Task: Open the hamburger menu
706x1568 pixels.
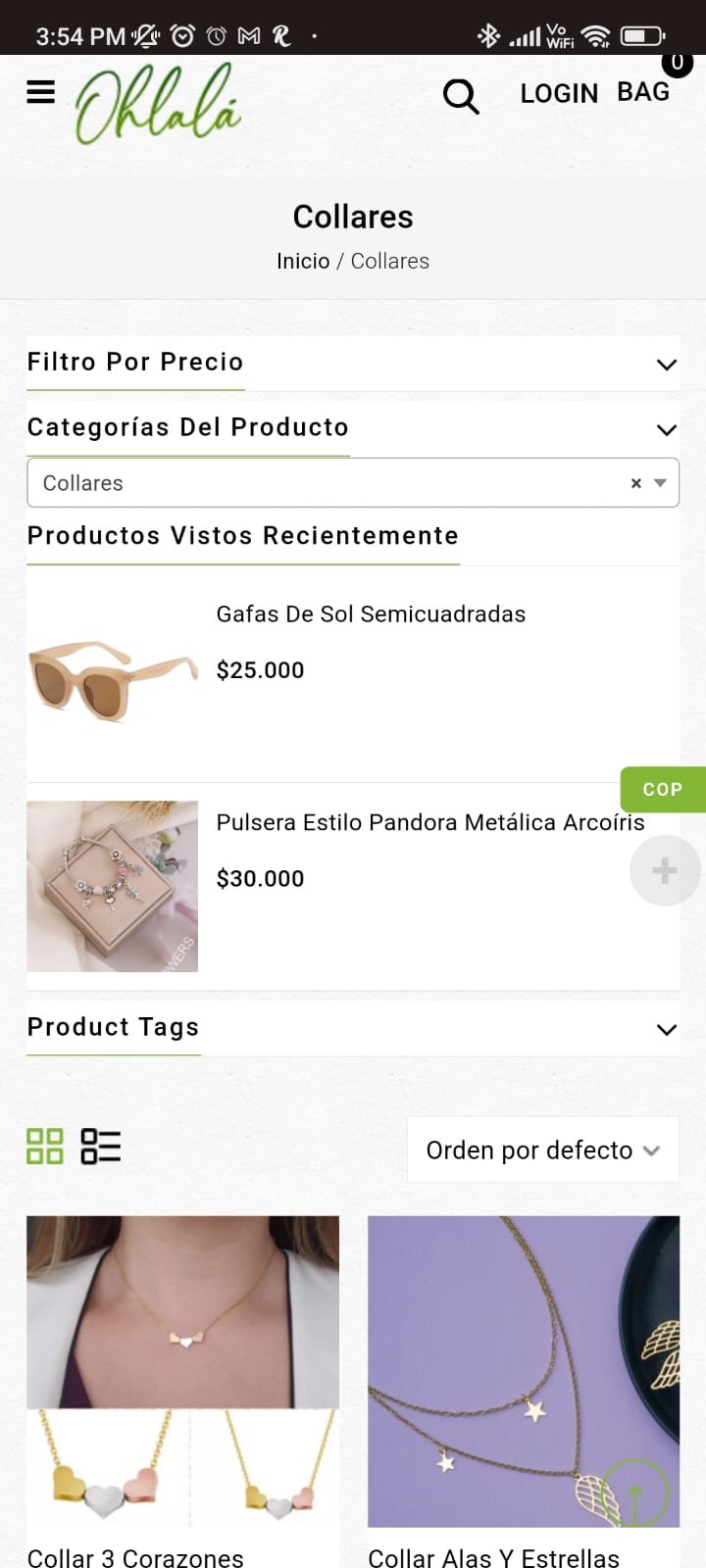Action: click(x=41, y=91)
